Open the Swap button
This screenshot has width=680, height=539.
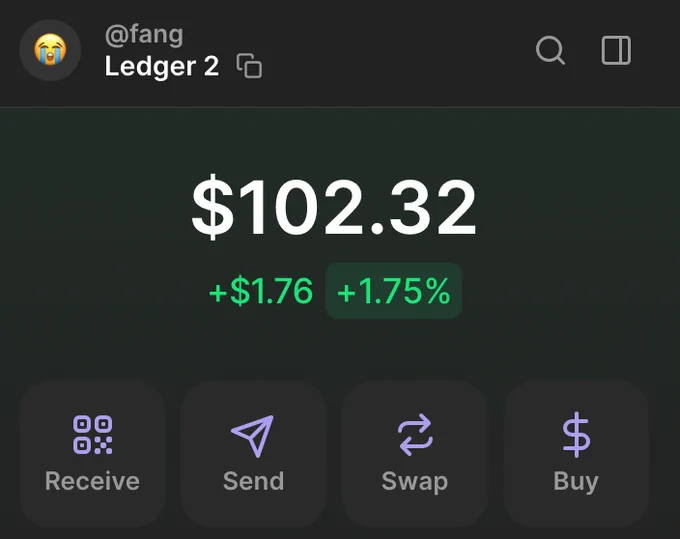point(415,454)
